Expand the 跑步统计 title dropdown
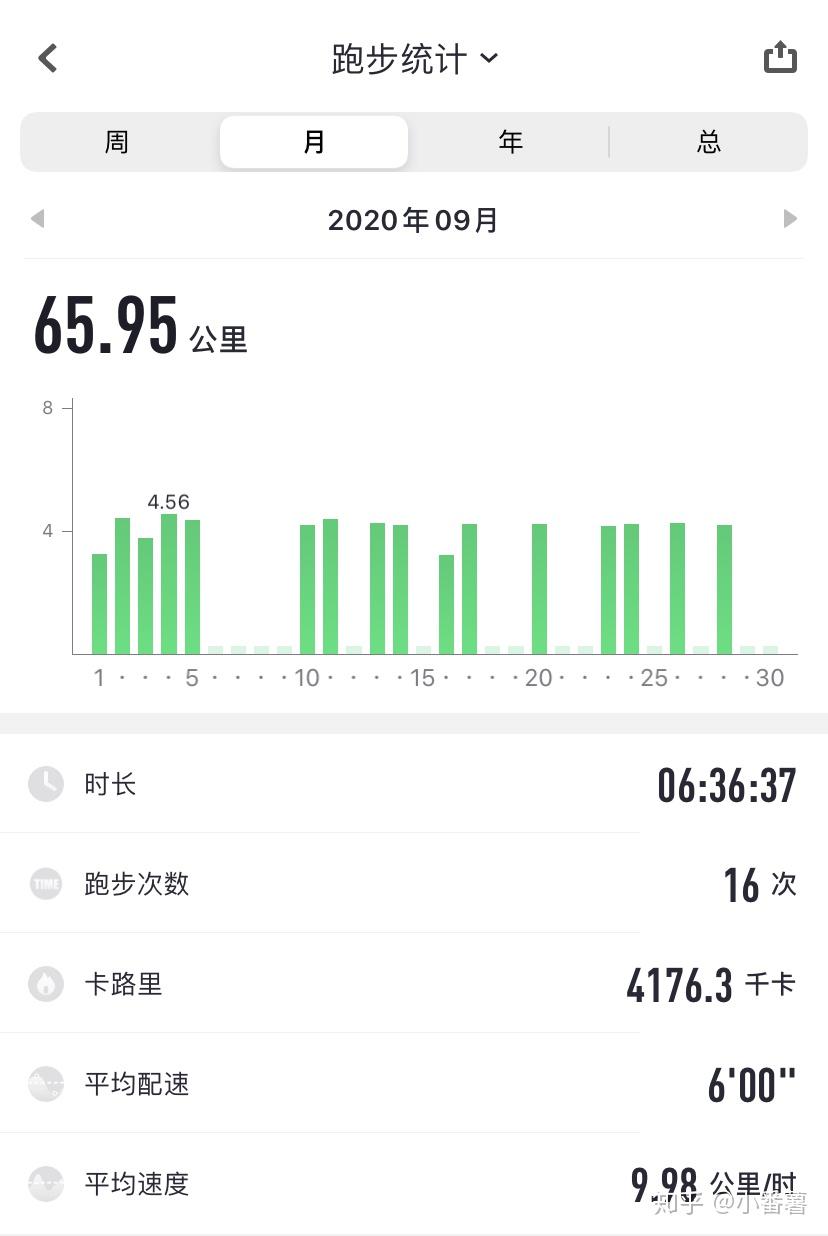Viewport: 828px width, 1236px height. coord(414,59)
